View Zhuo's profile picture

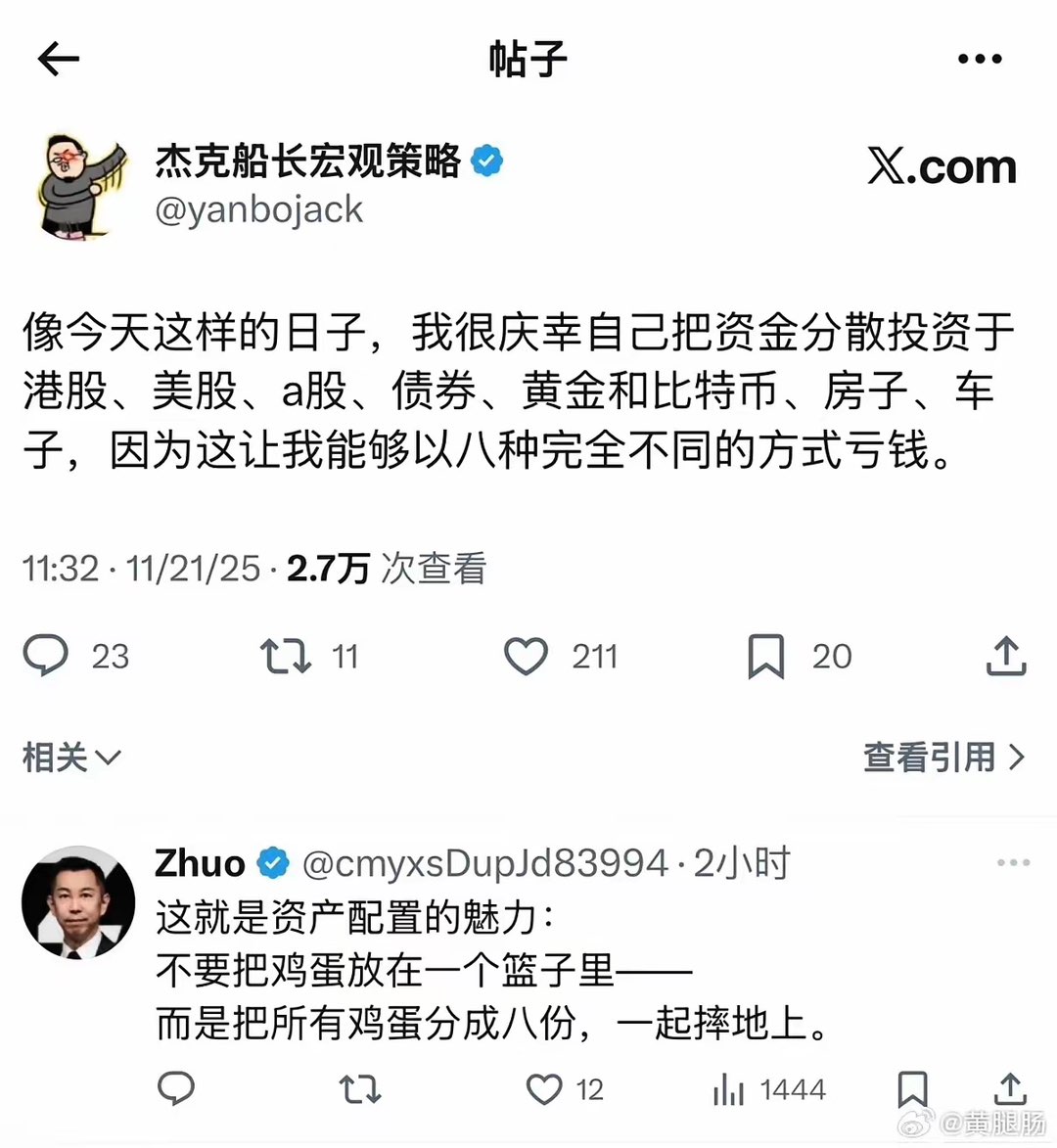click(78, 901)
